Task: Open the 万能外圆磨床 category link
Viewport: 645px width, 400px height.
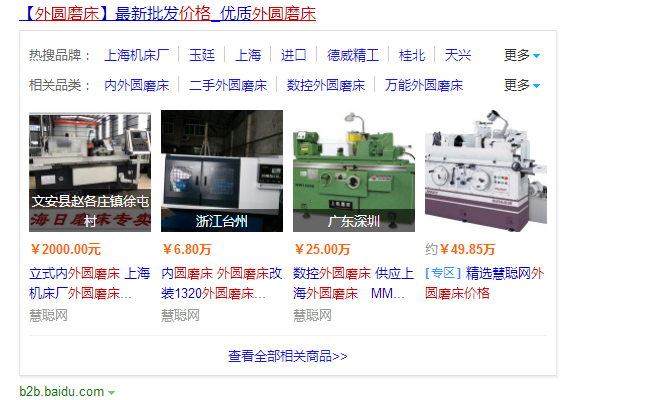Action: [x=424, y=85]
